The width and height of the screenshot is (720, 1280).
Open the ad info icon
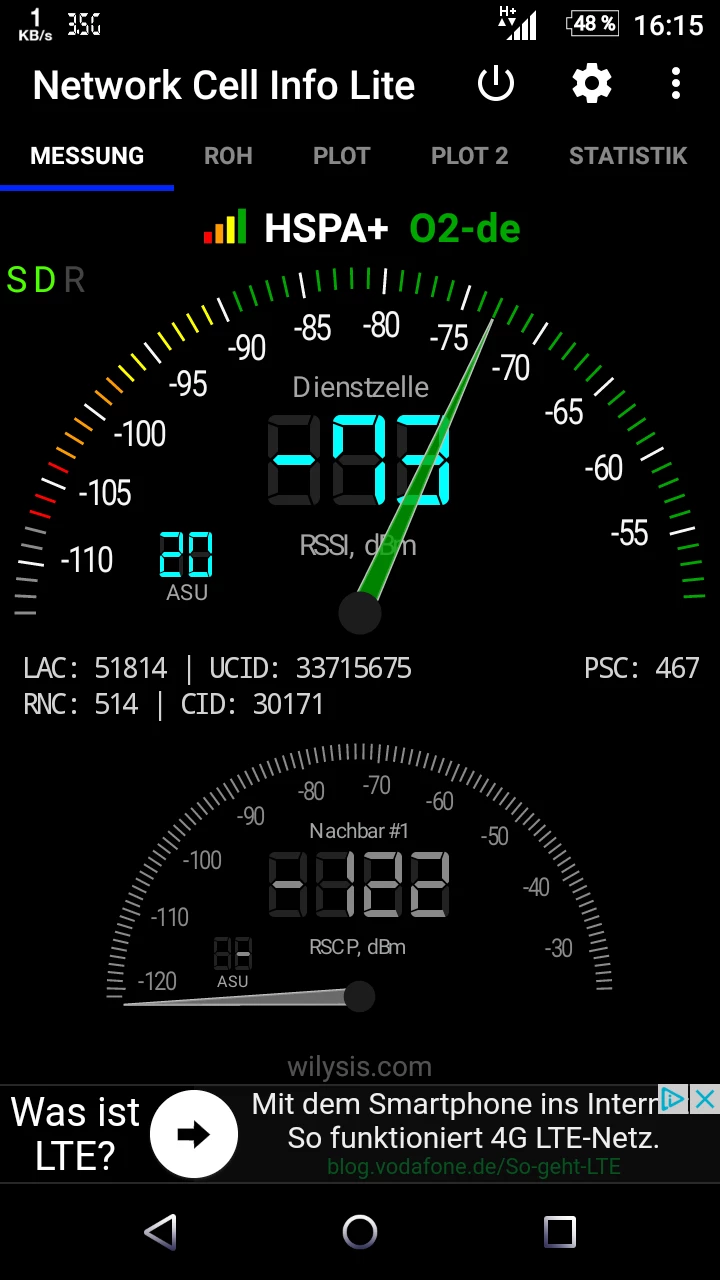pyautogui.click(x=674, y=1099)
